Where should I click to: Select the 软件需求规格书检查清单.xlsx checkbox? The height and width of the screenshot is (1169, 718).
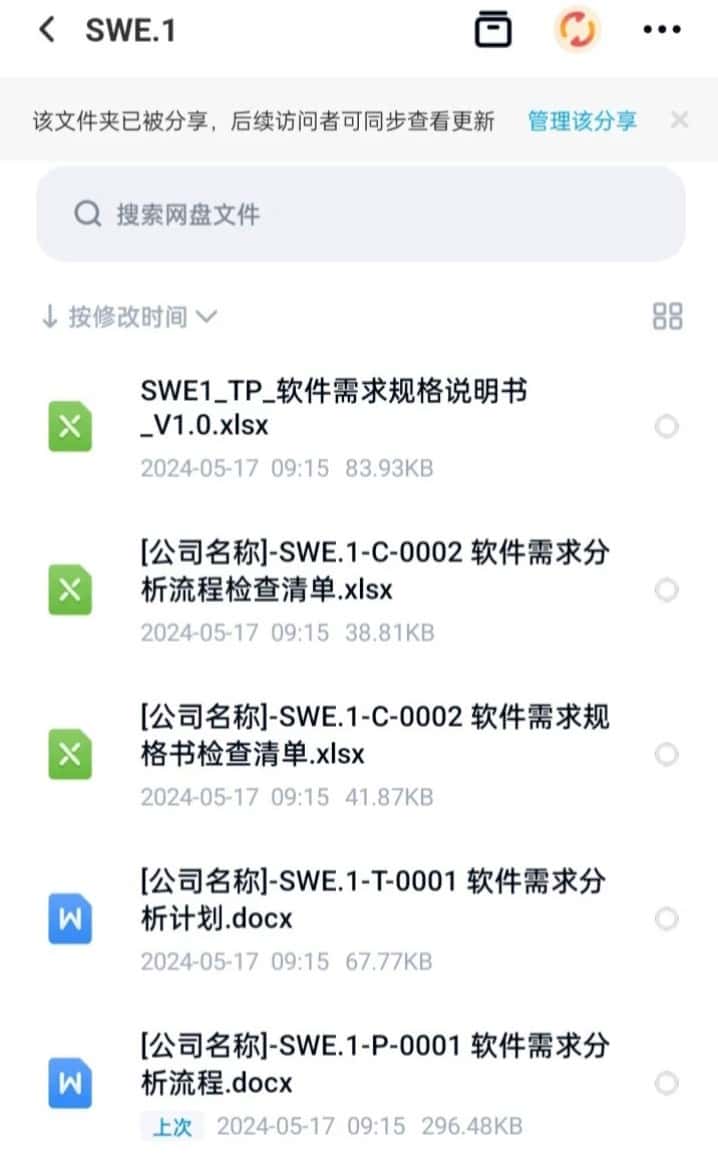tap(666, 754)
